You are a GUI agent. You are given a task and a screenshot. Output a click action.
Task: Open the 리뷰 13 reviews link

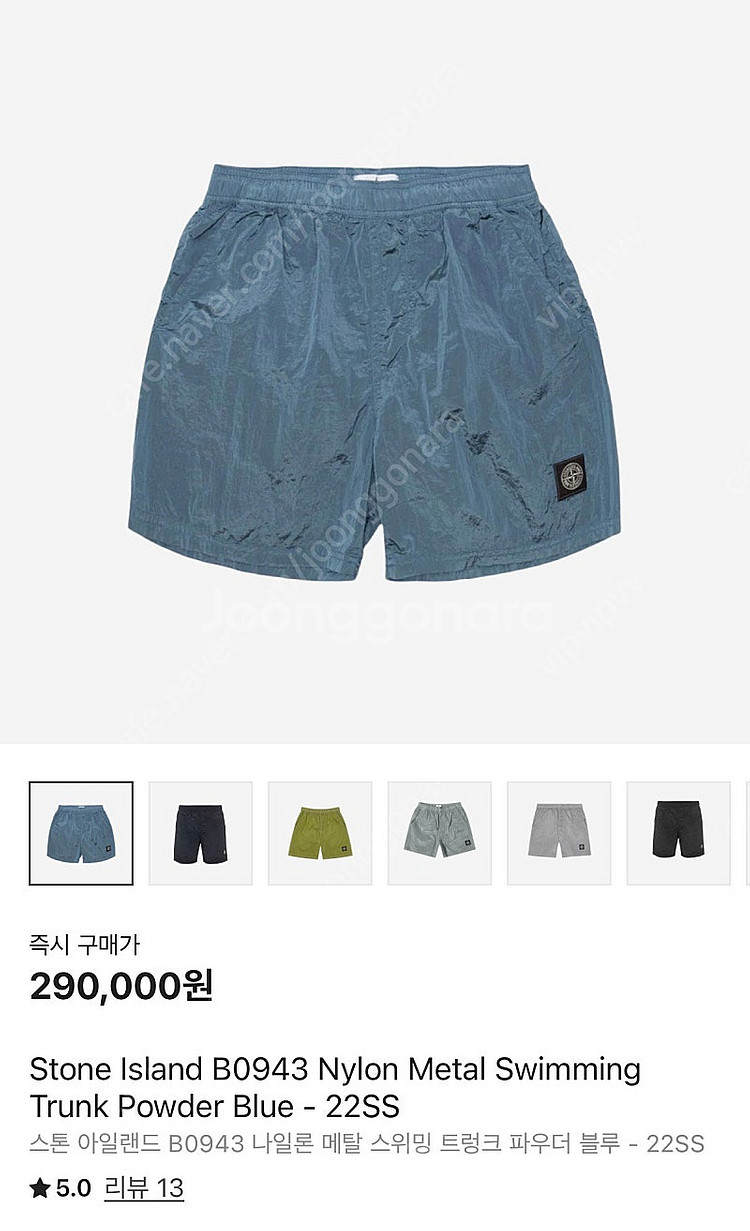(x=143, y=1187)
